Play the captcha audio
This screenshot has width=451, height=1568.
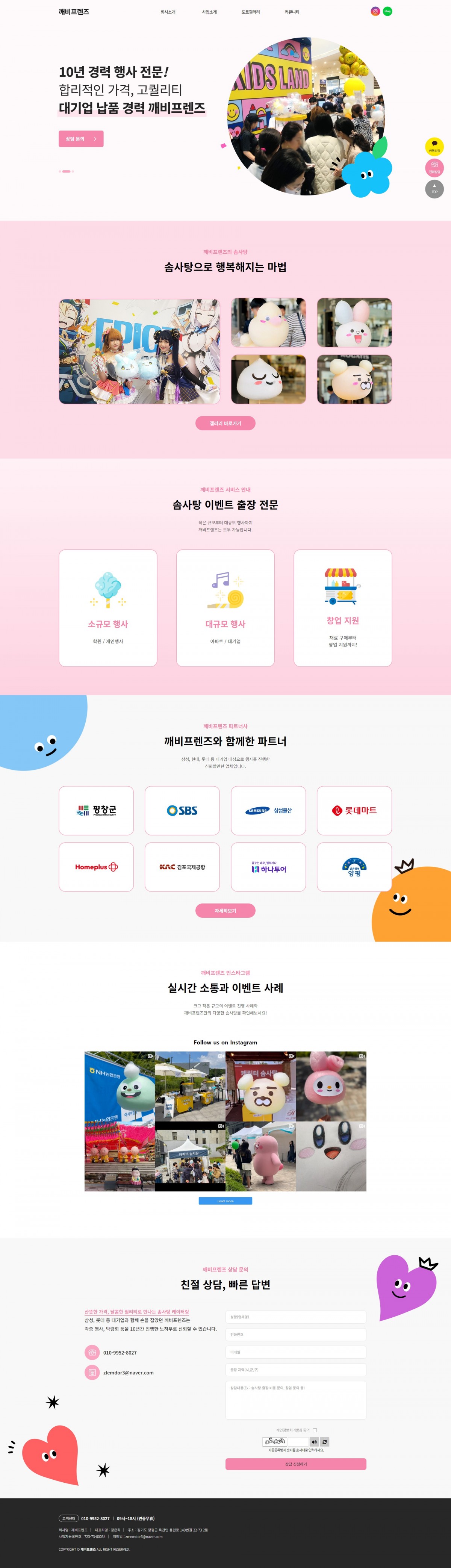(314, 1441)
